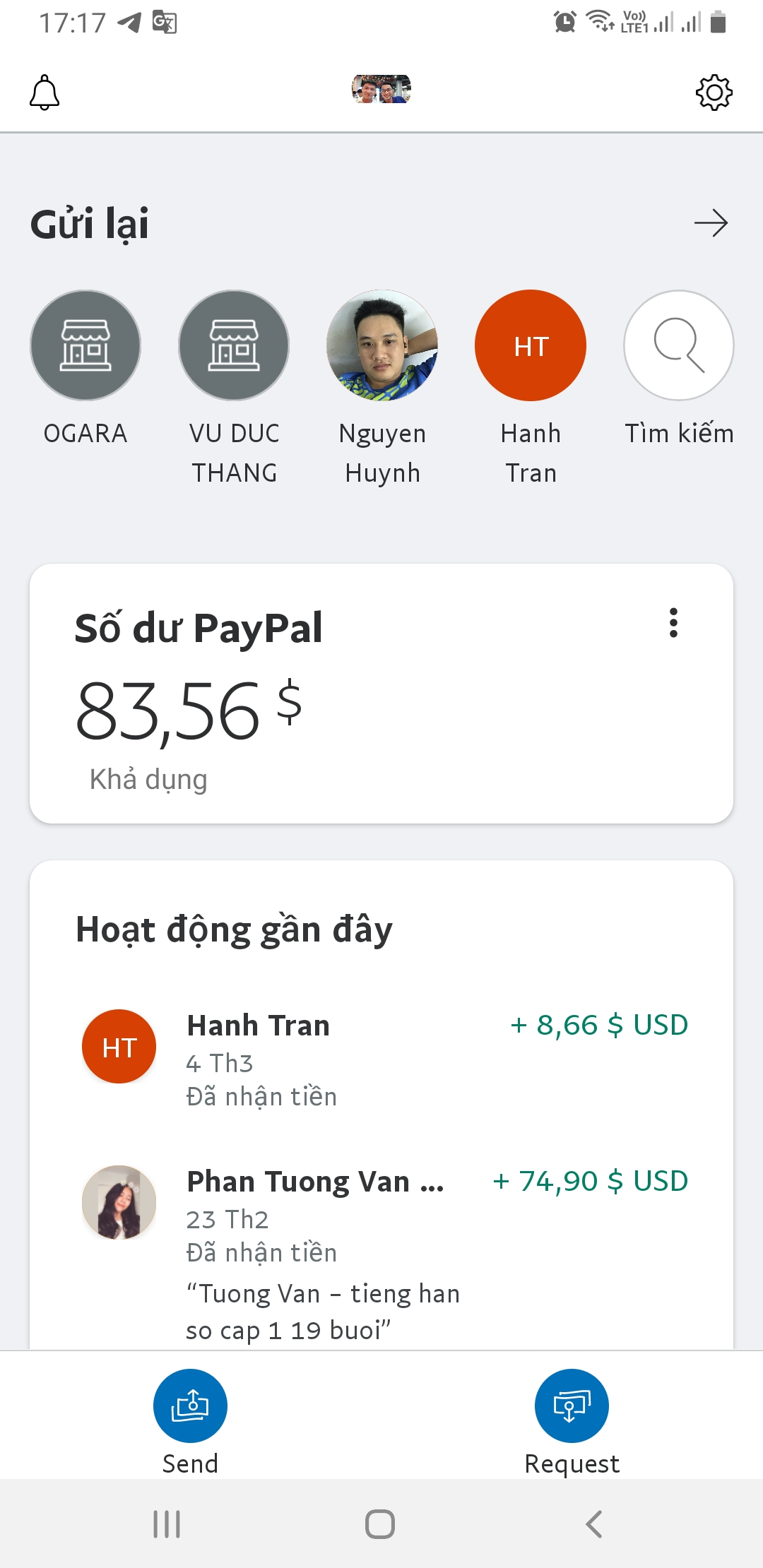This screenshot has height=1568, width=763.
Task: Send again to OGARA
Action: 85,345
